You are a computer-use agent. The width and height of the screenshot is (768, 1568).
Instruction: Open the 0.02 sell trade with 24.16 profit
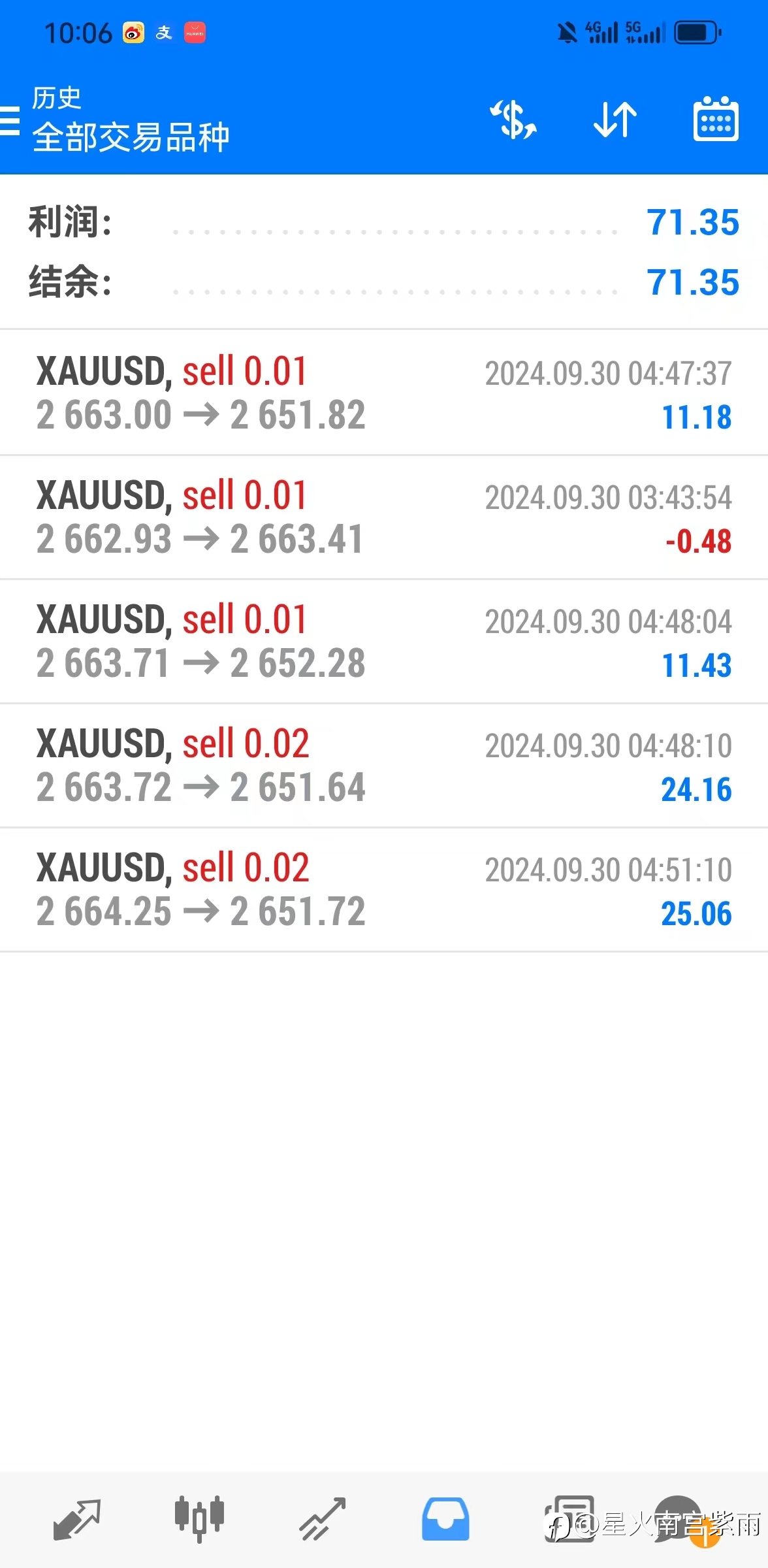click(x=384, y=765)
